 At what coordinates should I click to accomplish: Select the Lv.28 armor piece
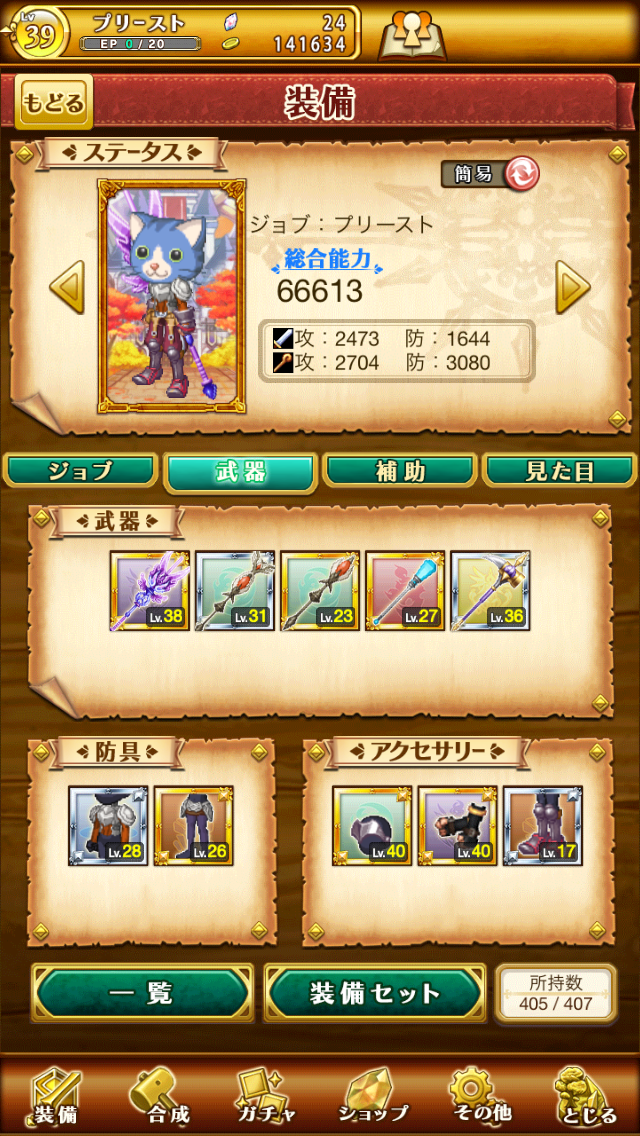point(108,826)
